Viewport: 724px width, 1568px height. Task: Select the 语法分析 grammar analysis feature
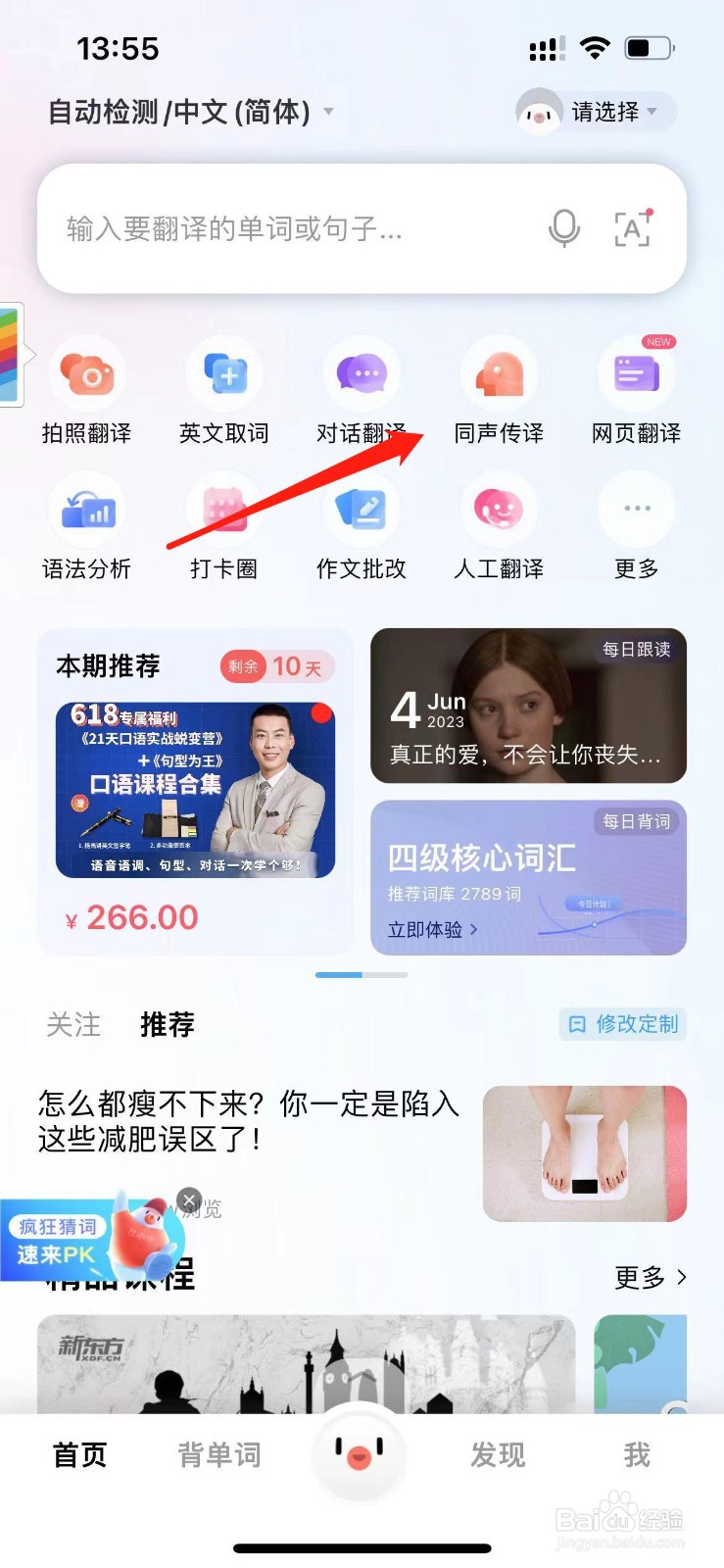tap(88, 526)
